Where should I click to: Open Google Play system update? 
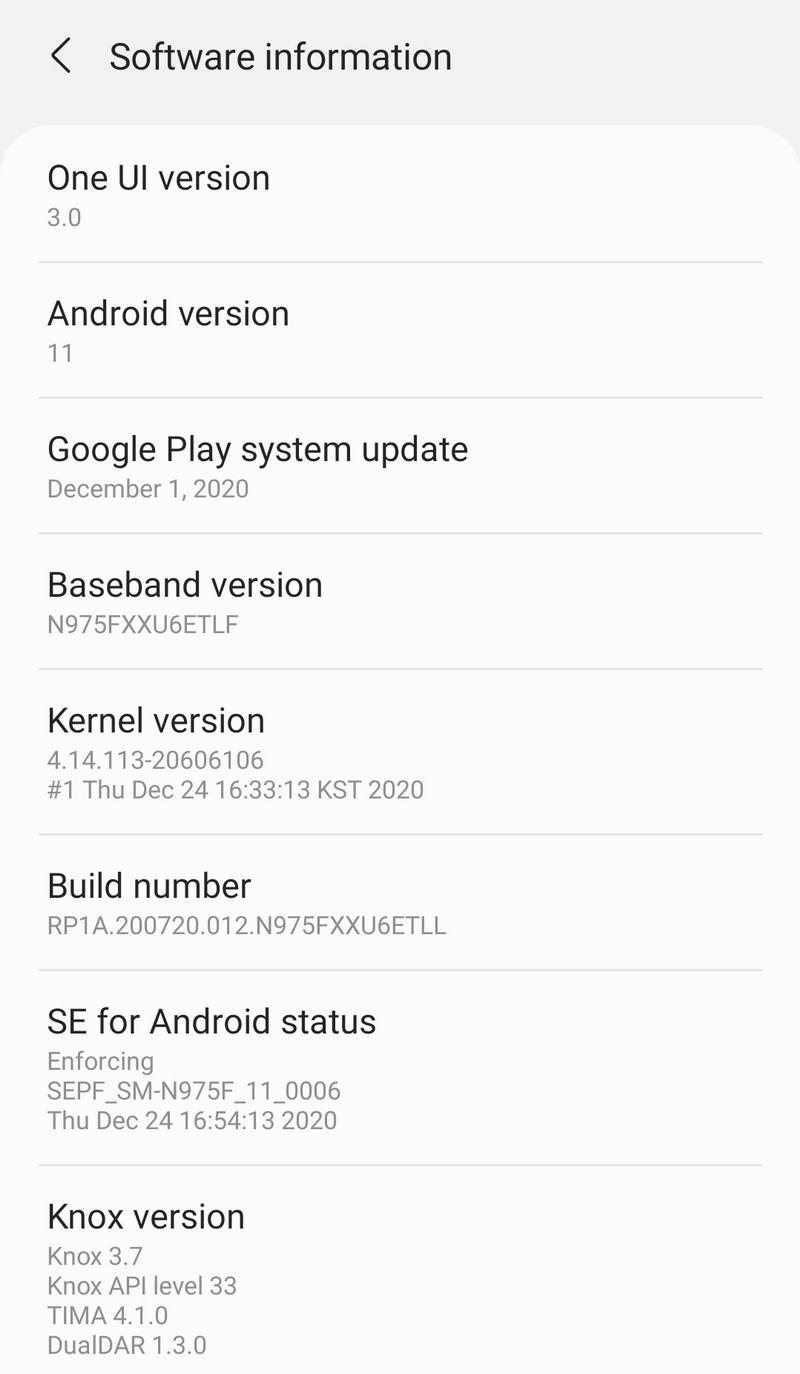tap(400, 467)
